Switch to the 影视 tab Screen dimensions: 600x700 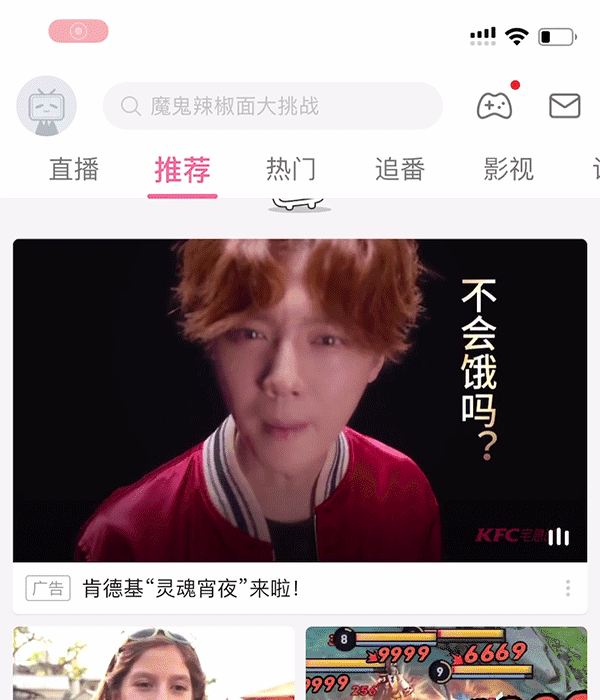[508, 169]
